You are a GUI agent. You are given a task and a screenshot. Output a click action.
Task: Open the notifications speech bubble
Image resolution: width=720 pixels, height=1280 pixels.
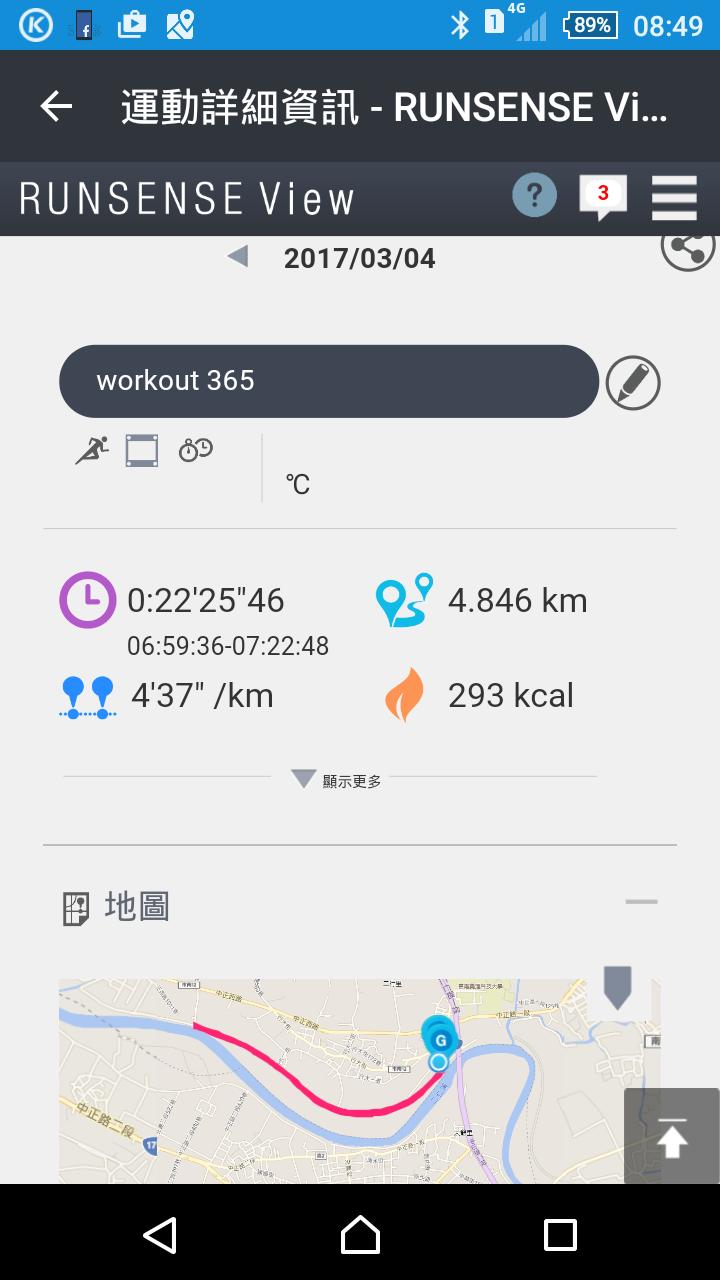pos(602,195)
